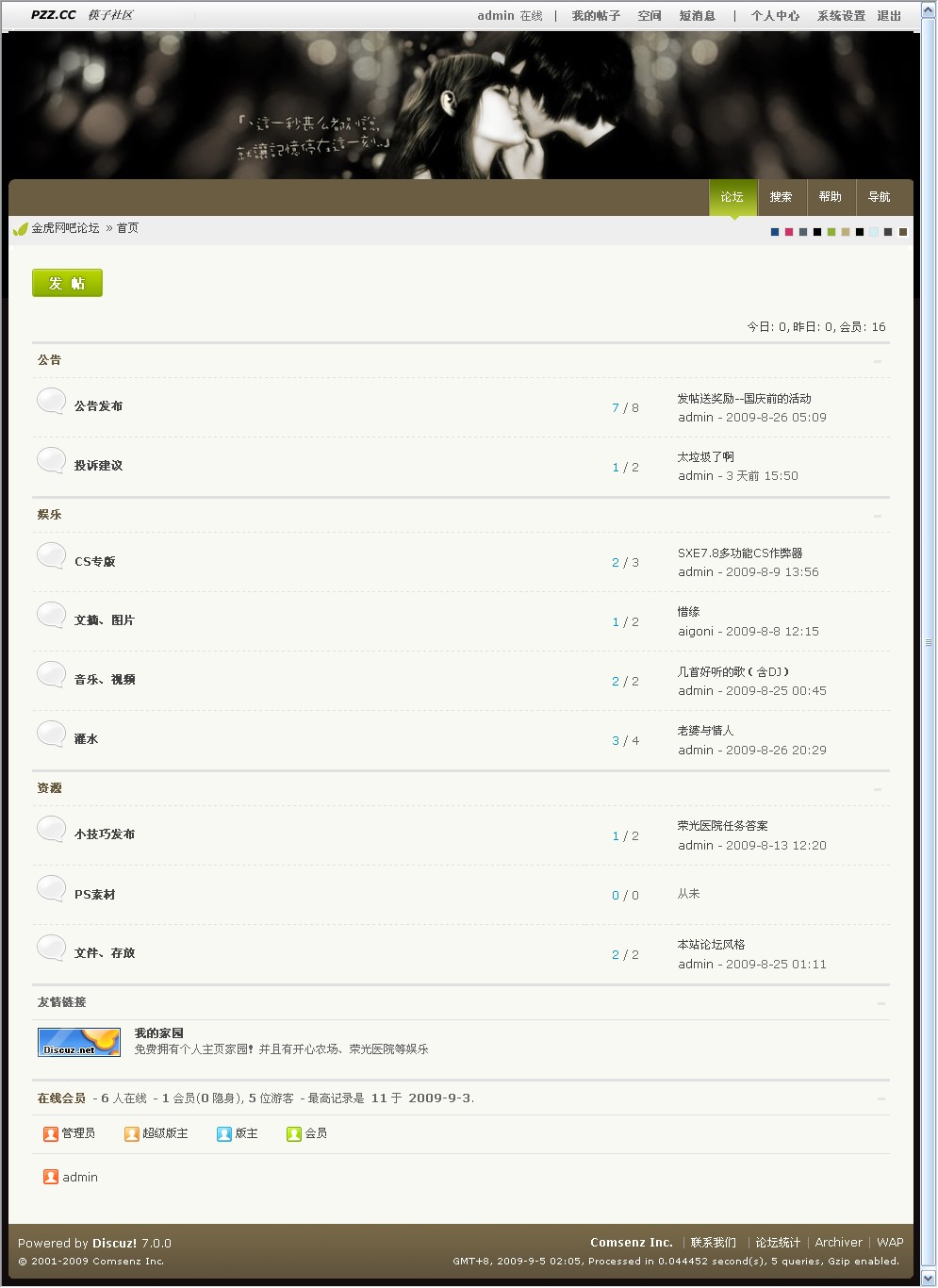Log out via 退出

click(x=889, y=16)
